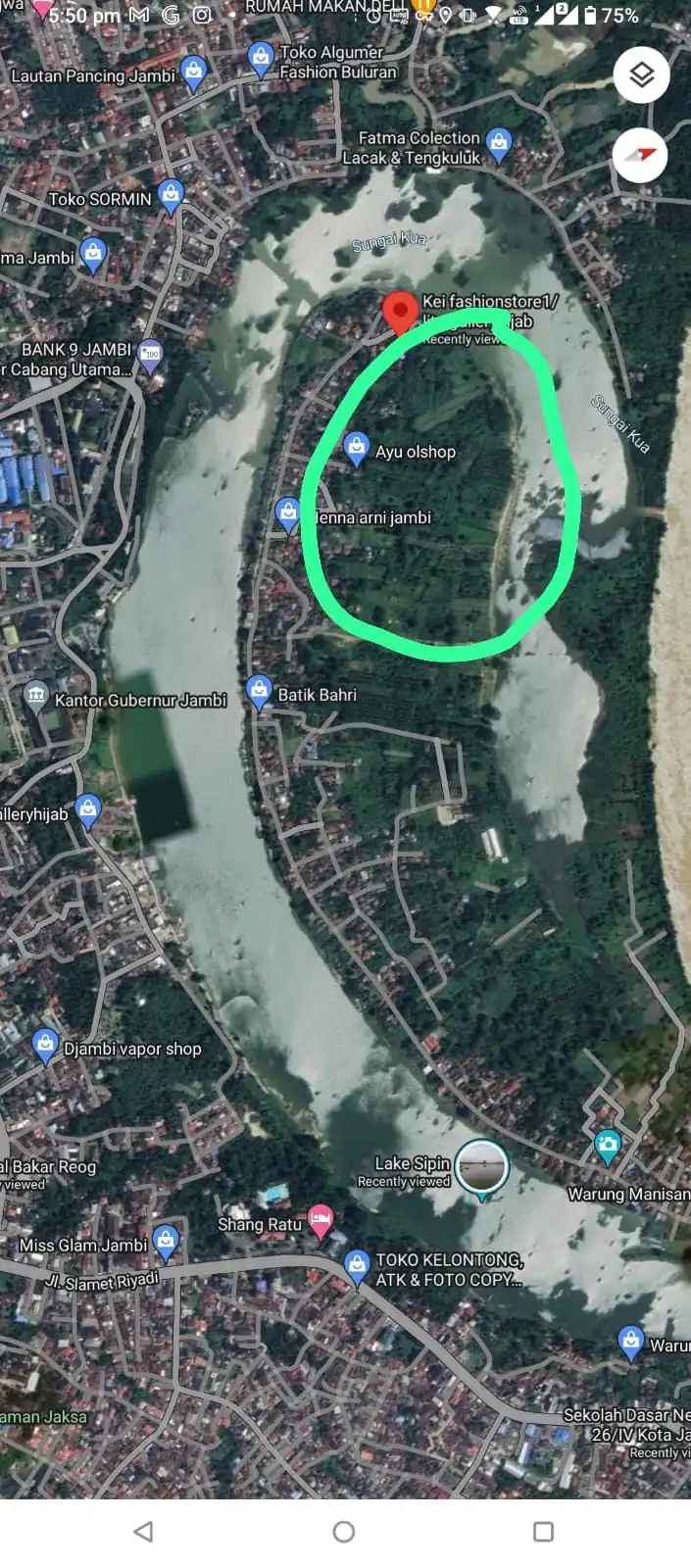
Task: Tap the compass to reset orientation
Action: click(640, 156)
